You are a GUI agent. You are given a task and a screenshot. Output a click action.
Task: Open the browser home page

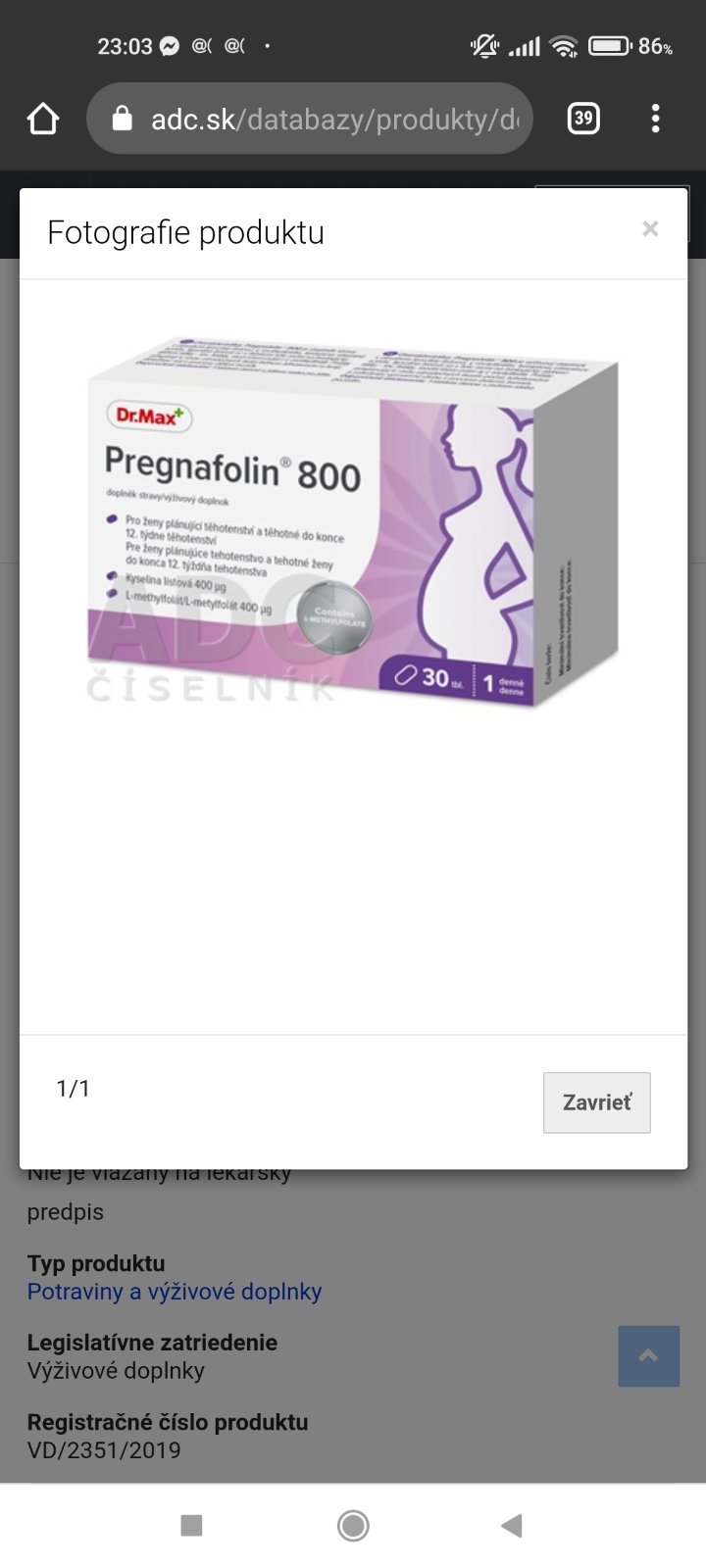pyautogui.click(x=43, y=120)
